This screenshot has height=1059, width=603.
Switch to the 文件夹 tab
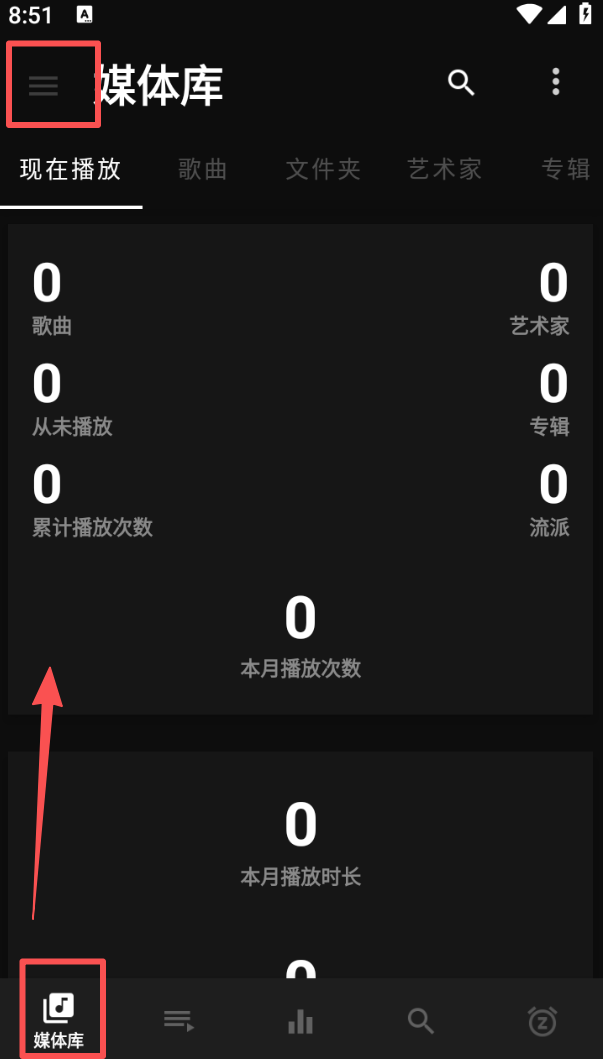coord(323,170)
